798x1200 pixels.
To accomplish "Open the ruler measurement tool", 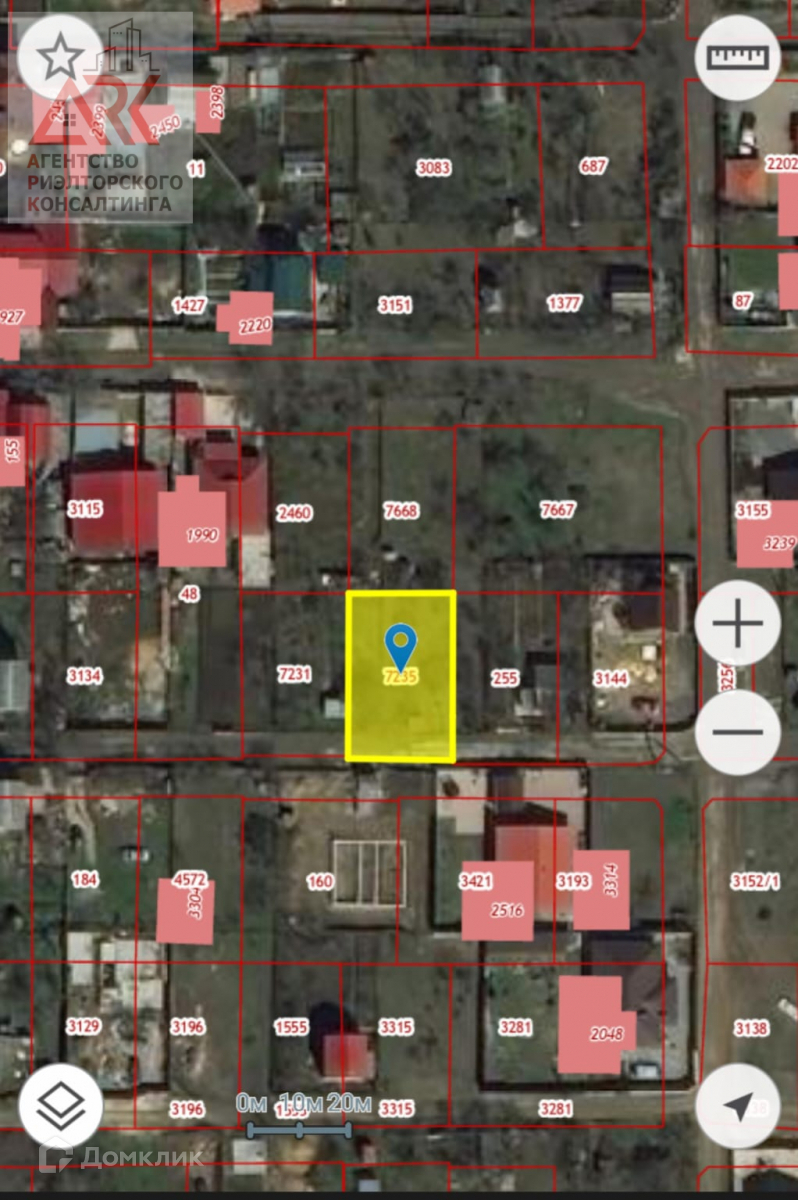I will pyautogui.click(x=738, y=57).
